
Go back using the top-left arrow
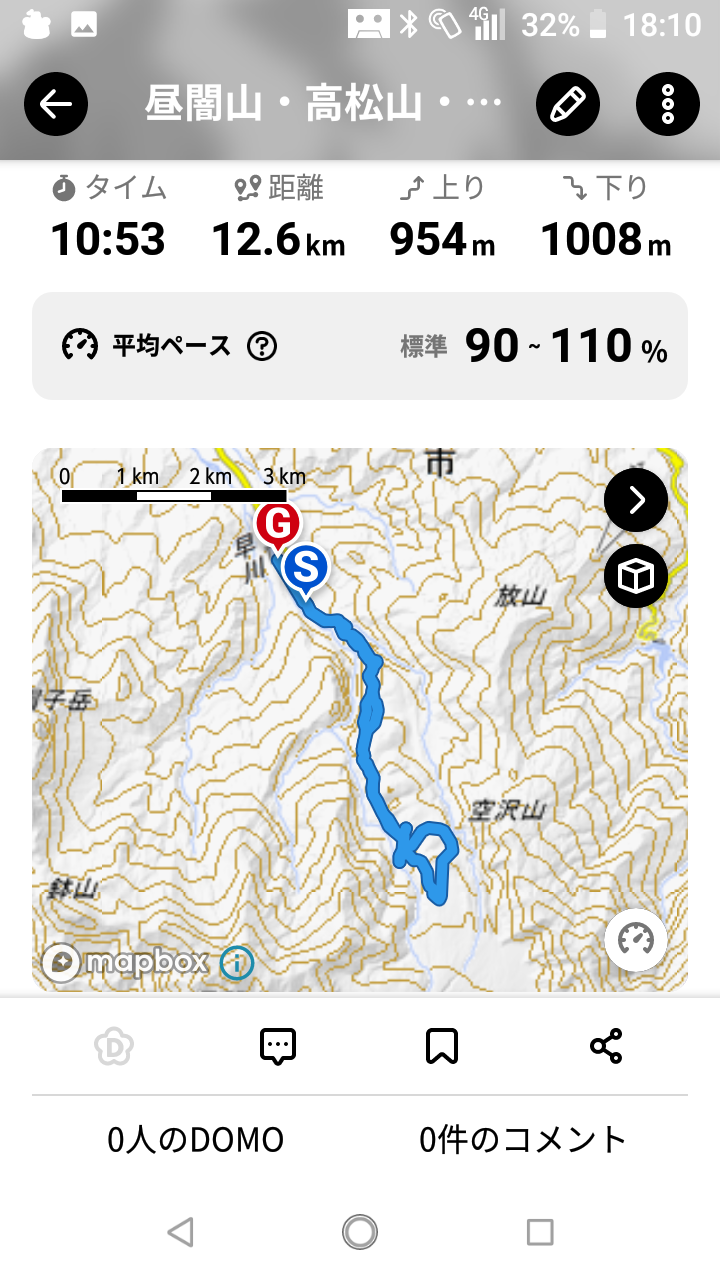(x=56, y=104)
